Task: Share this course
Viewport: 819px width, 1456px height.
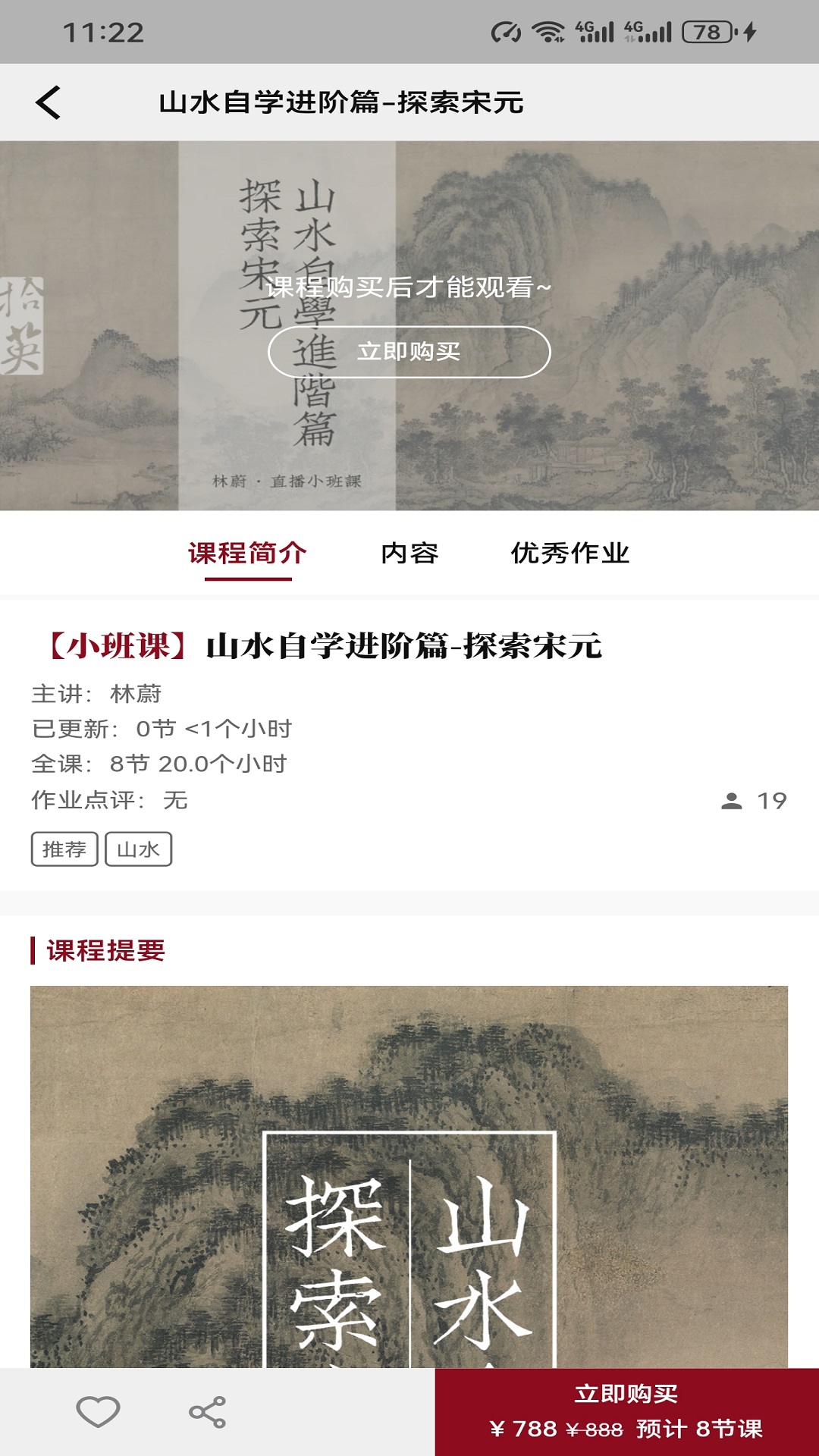Action: click(208, 1412)
